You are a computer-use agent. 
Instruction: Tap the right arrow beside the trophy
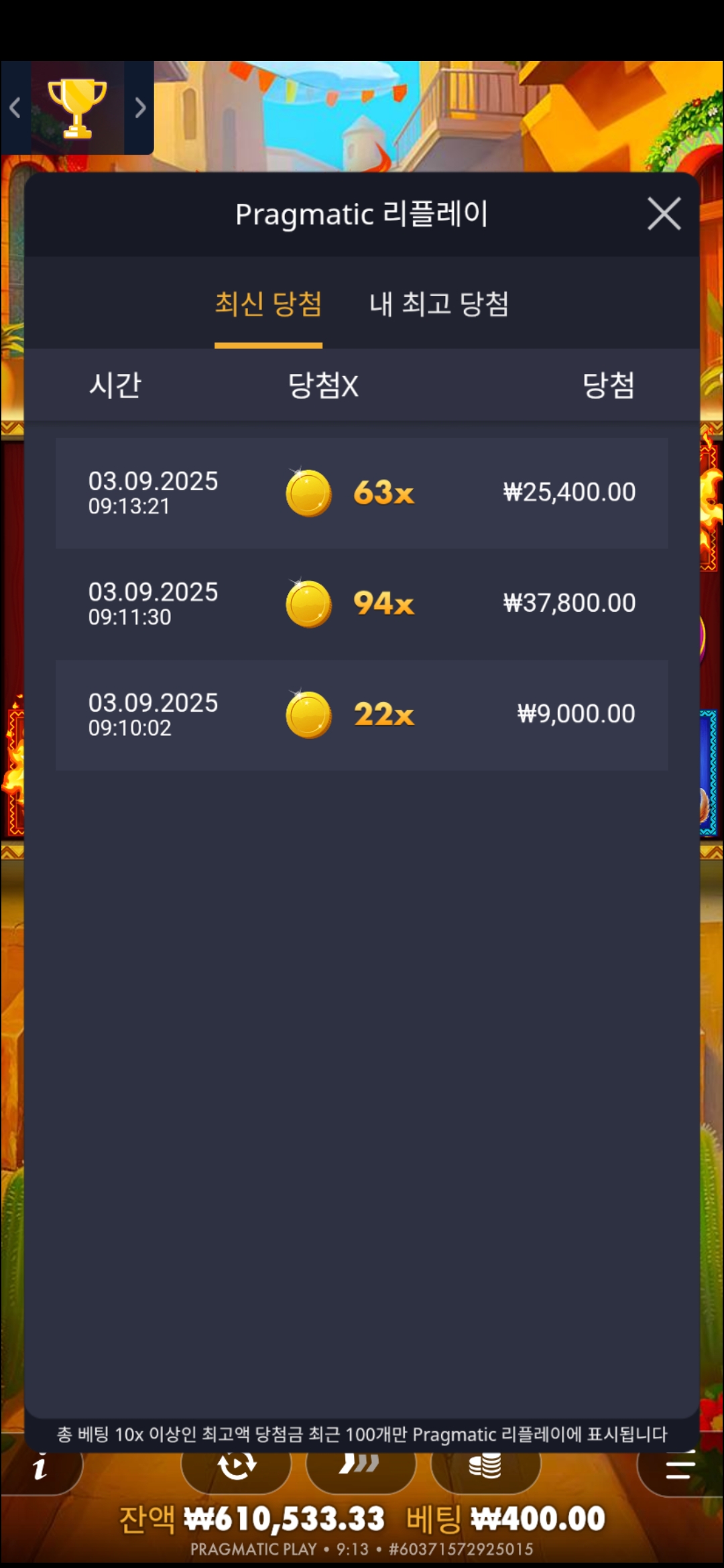139,107
